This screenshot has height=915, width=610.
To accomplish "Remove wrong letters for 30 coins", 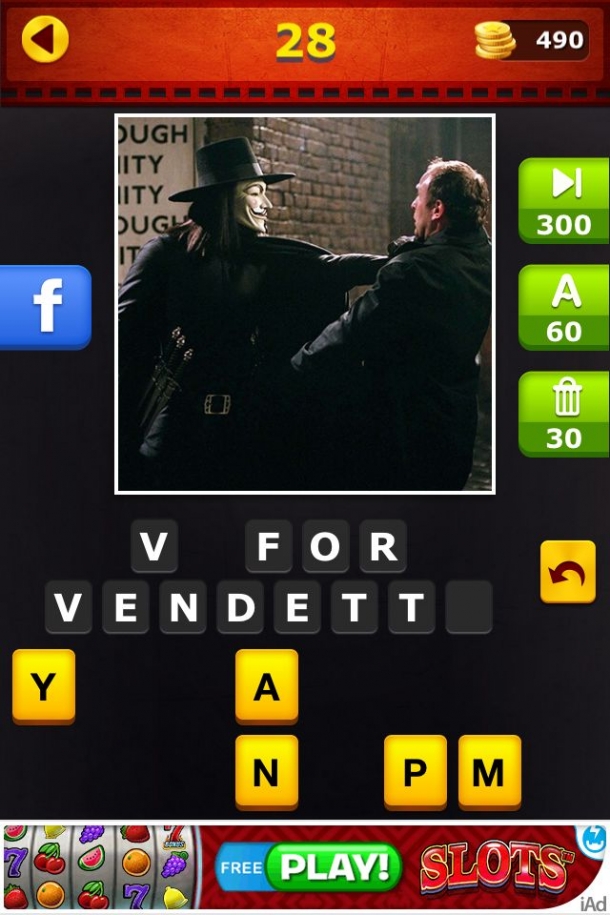I will tap(564, 414).
